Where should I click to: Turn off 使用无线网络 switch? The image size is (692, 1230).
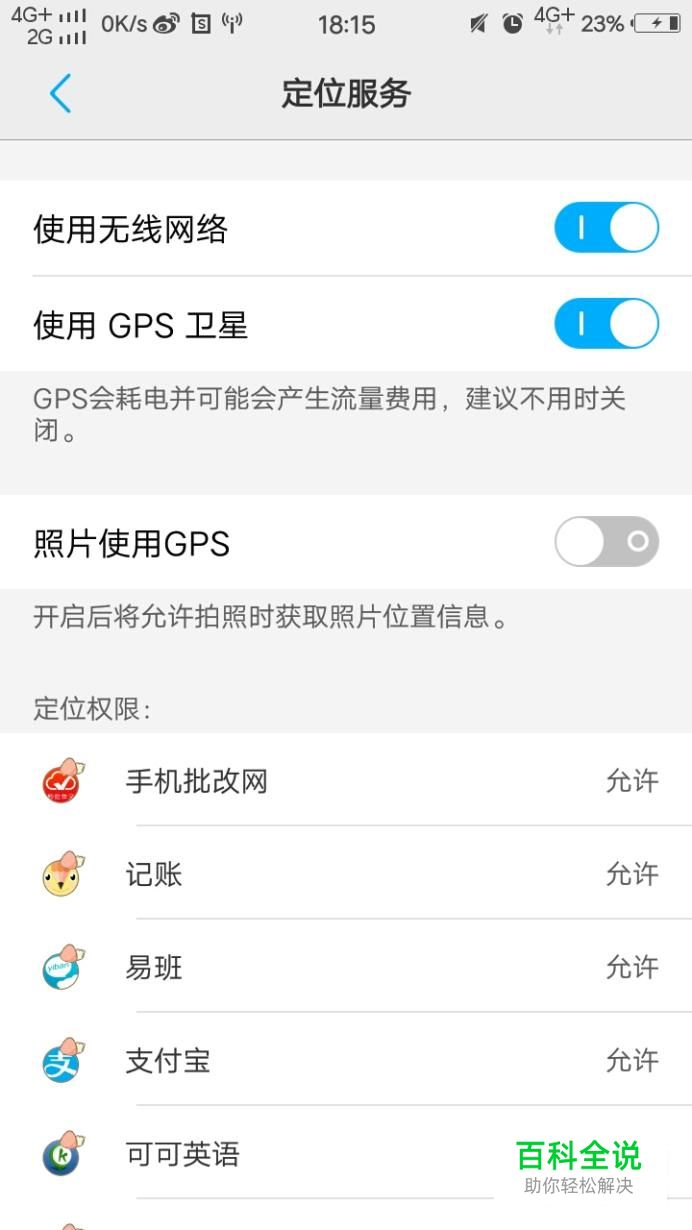(607, 229)
